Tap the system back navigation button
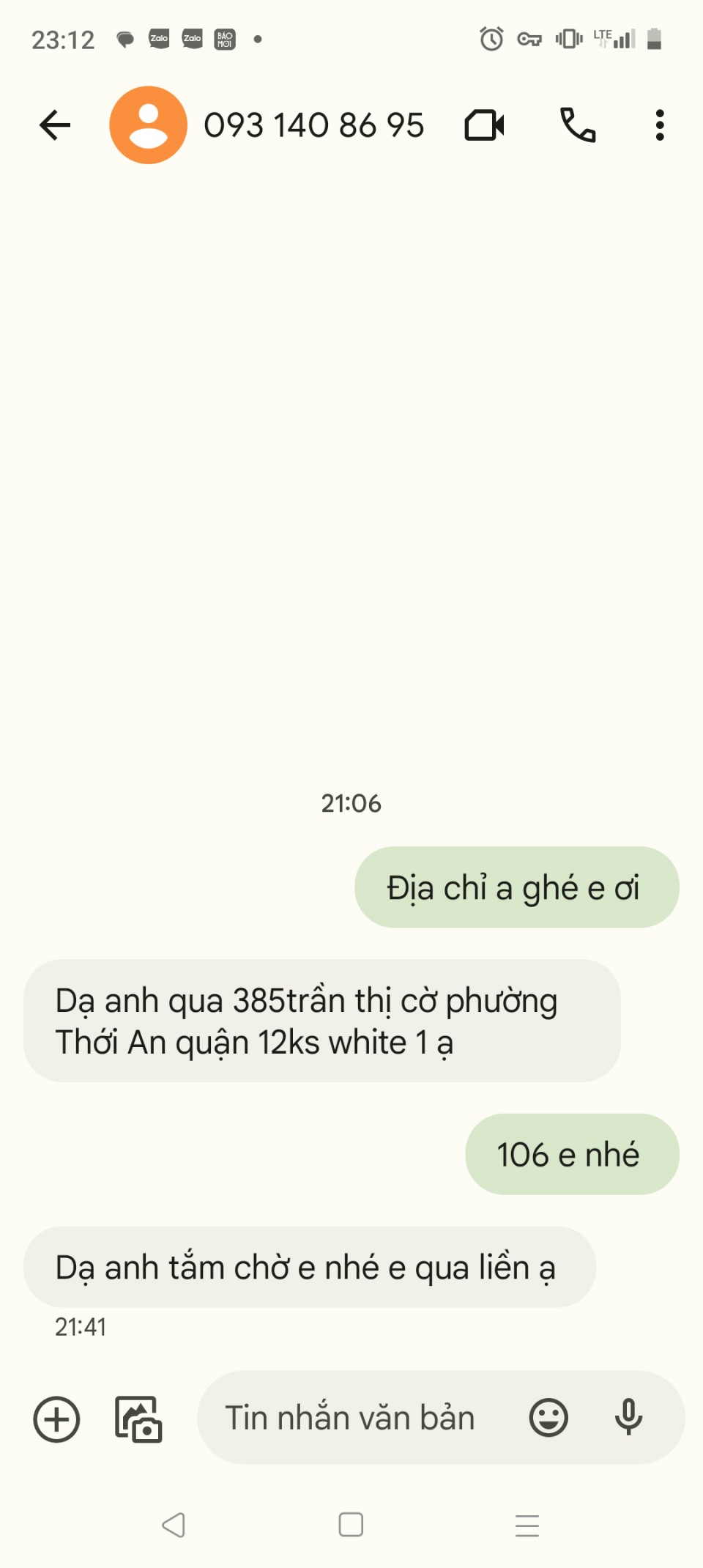Image resolution: width=703 pixels, height=1568 pixels. (174, 1525)
